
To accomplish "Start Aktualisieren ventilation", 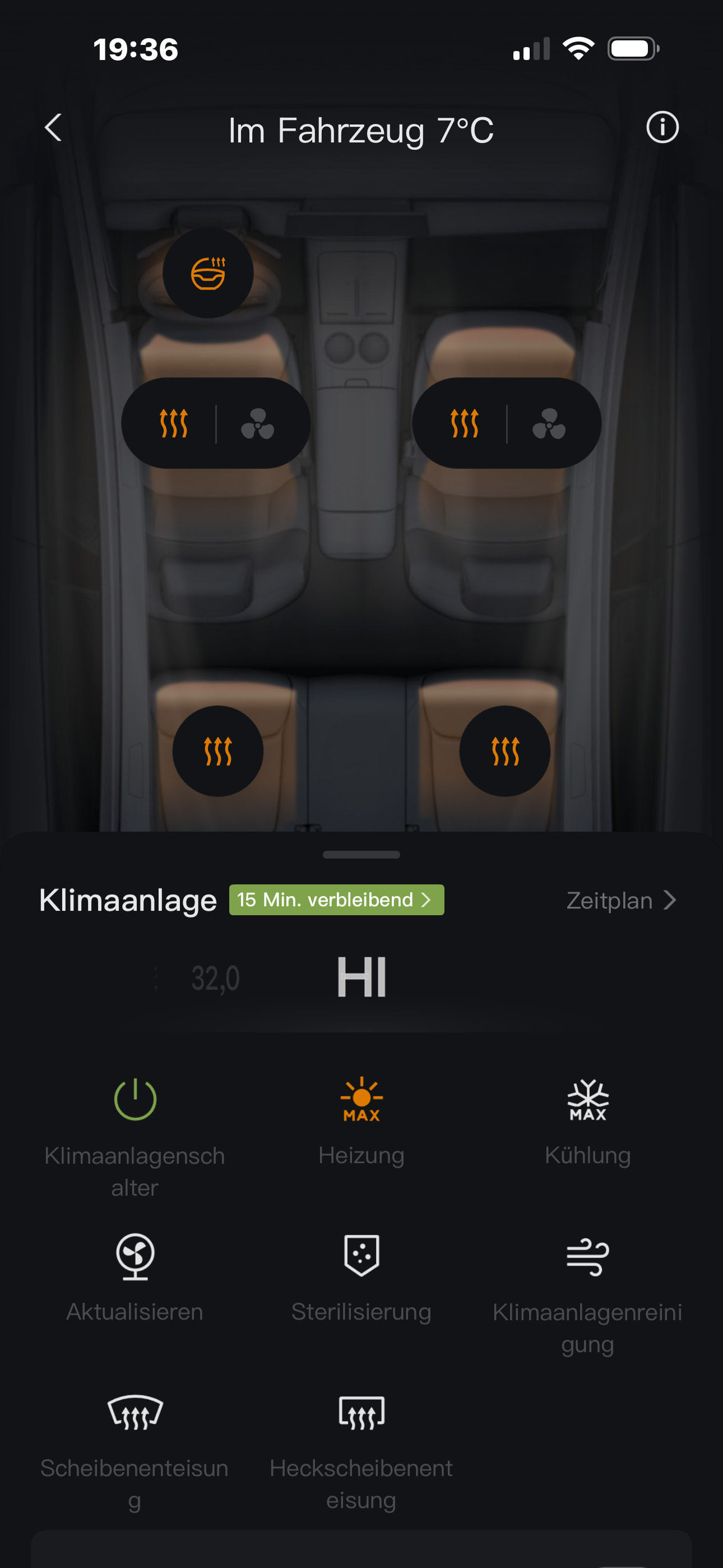I will (x=135, y=1256).
